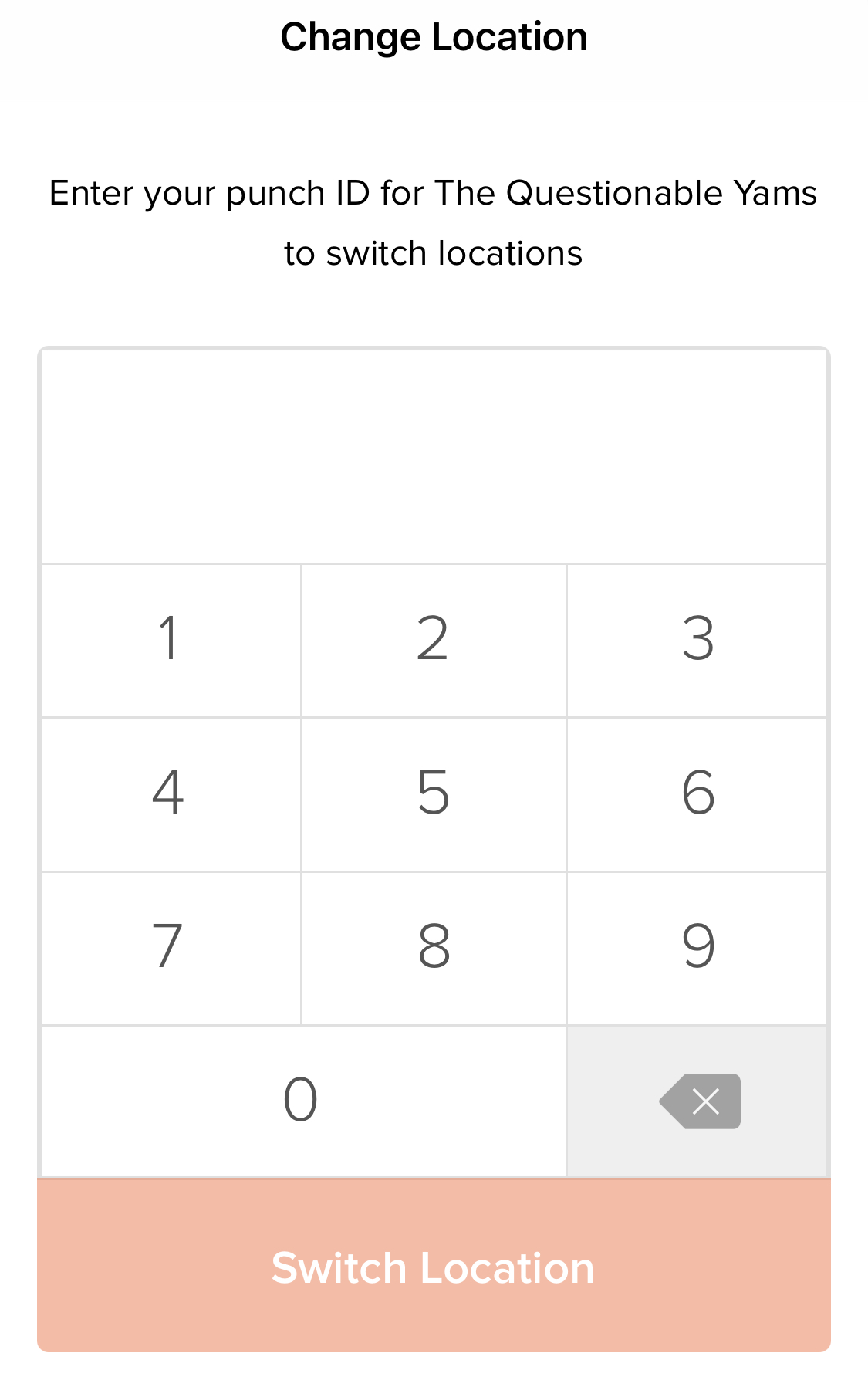868x1387 pixels.
Task: Confirm with the Switch Location button
Action: tap(434, 1266)
